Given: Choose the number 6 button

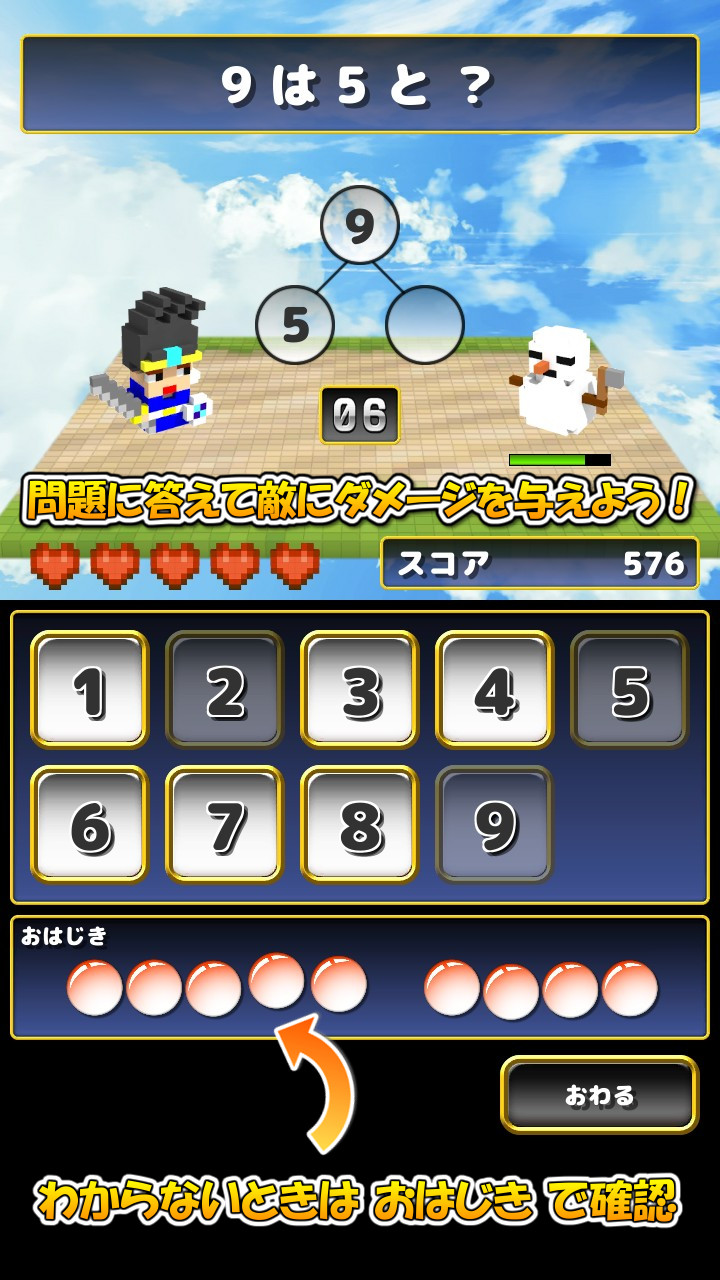Looking at the screenshot, I should [90, 825].
